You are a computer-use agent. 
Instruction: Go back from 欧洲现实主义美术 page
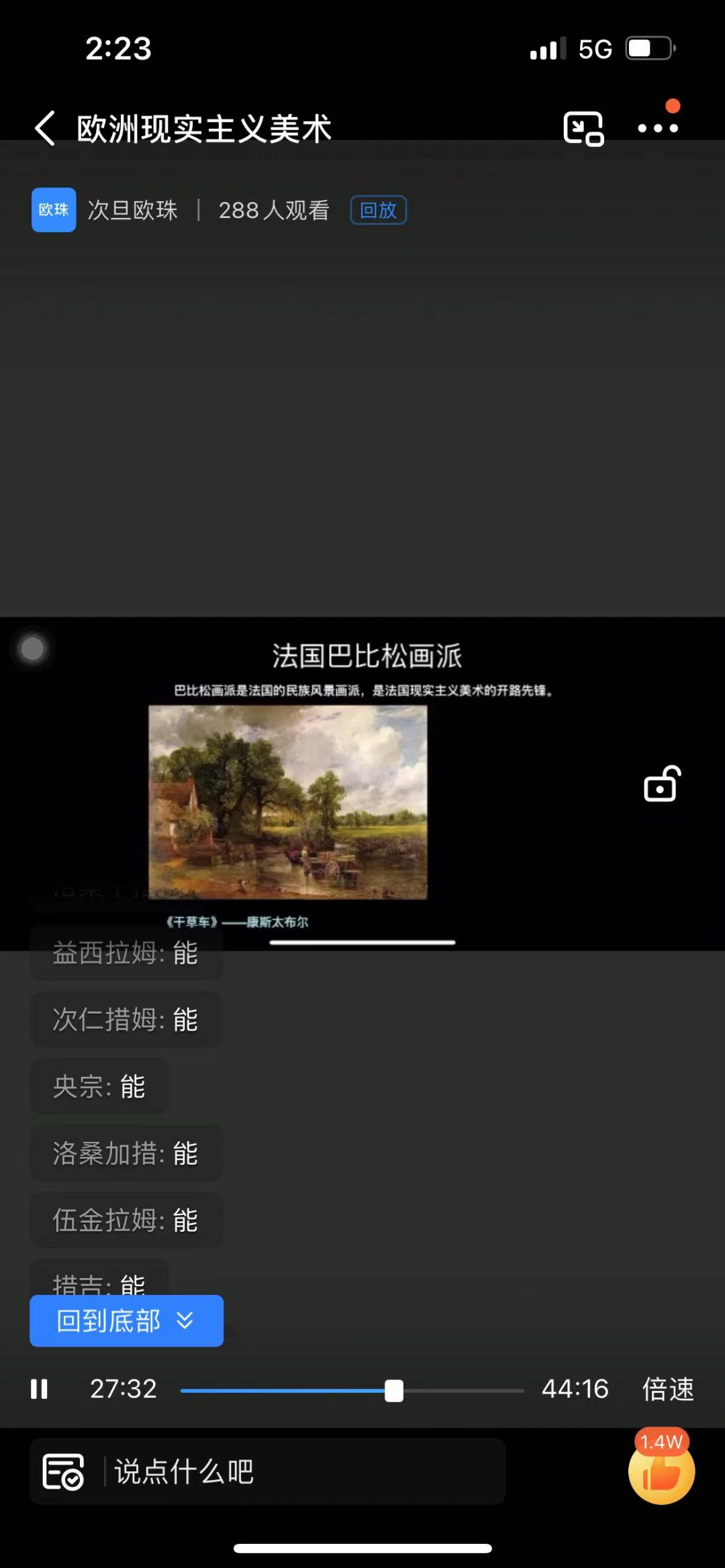click(x=44, y=128)
